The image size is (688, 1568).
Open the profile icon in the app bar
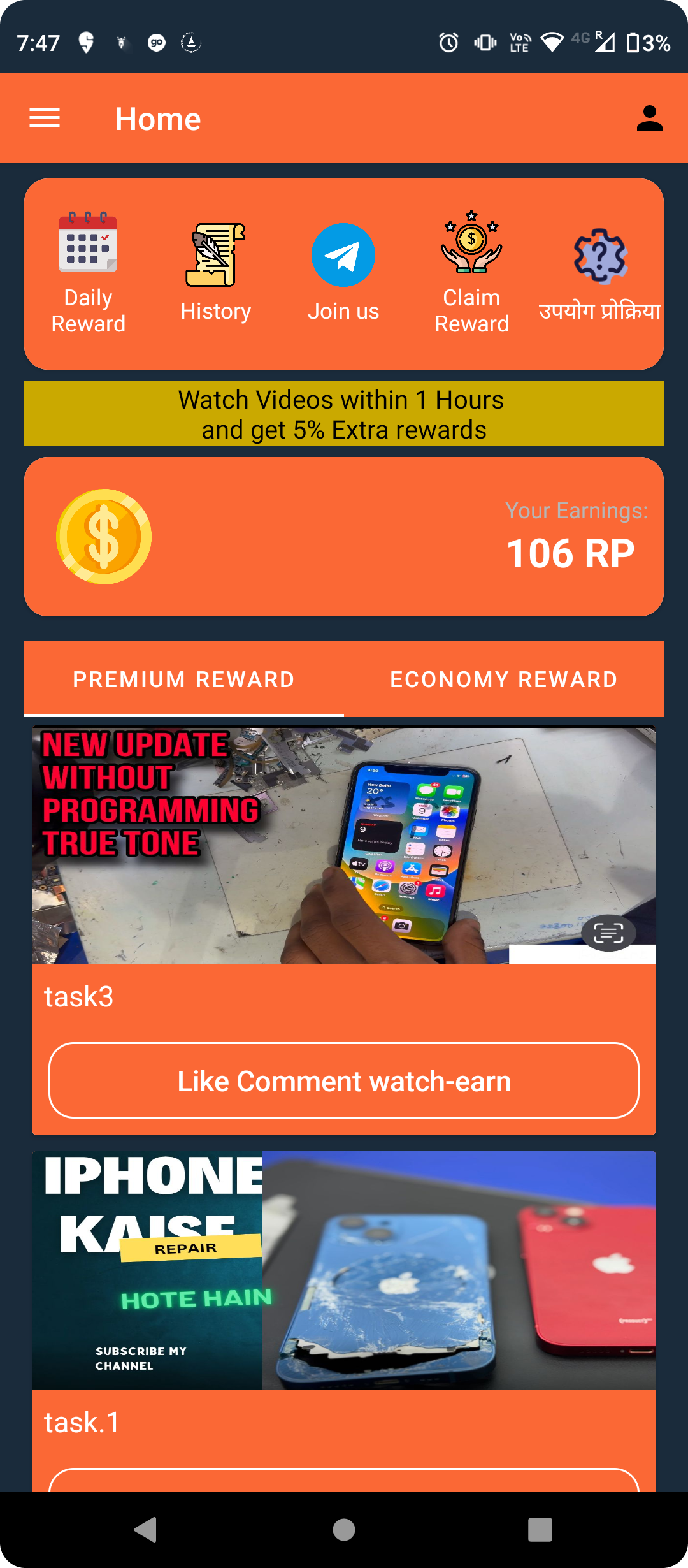tap(649, 119)
